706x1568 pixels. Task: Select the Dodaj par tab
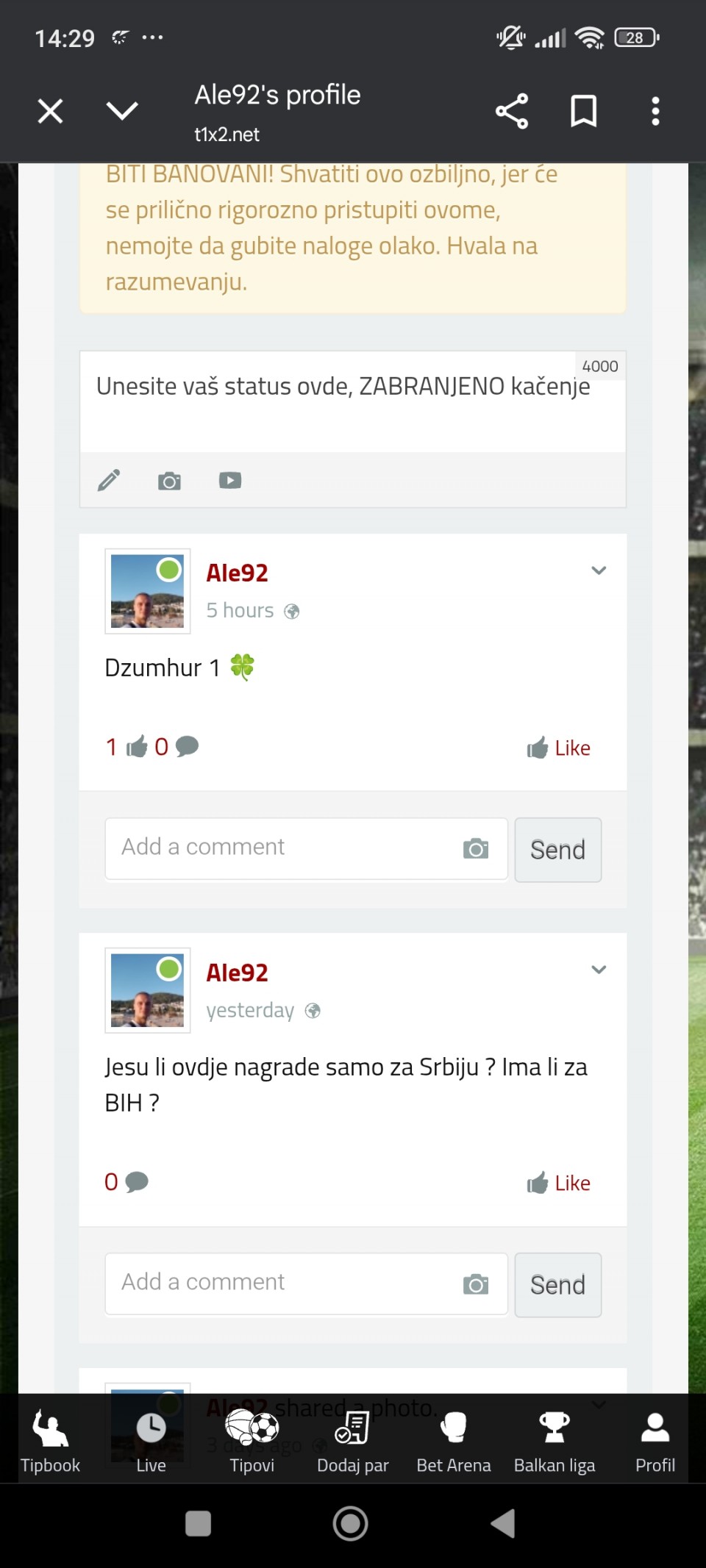[352, 1441]
